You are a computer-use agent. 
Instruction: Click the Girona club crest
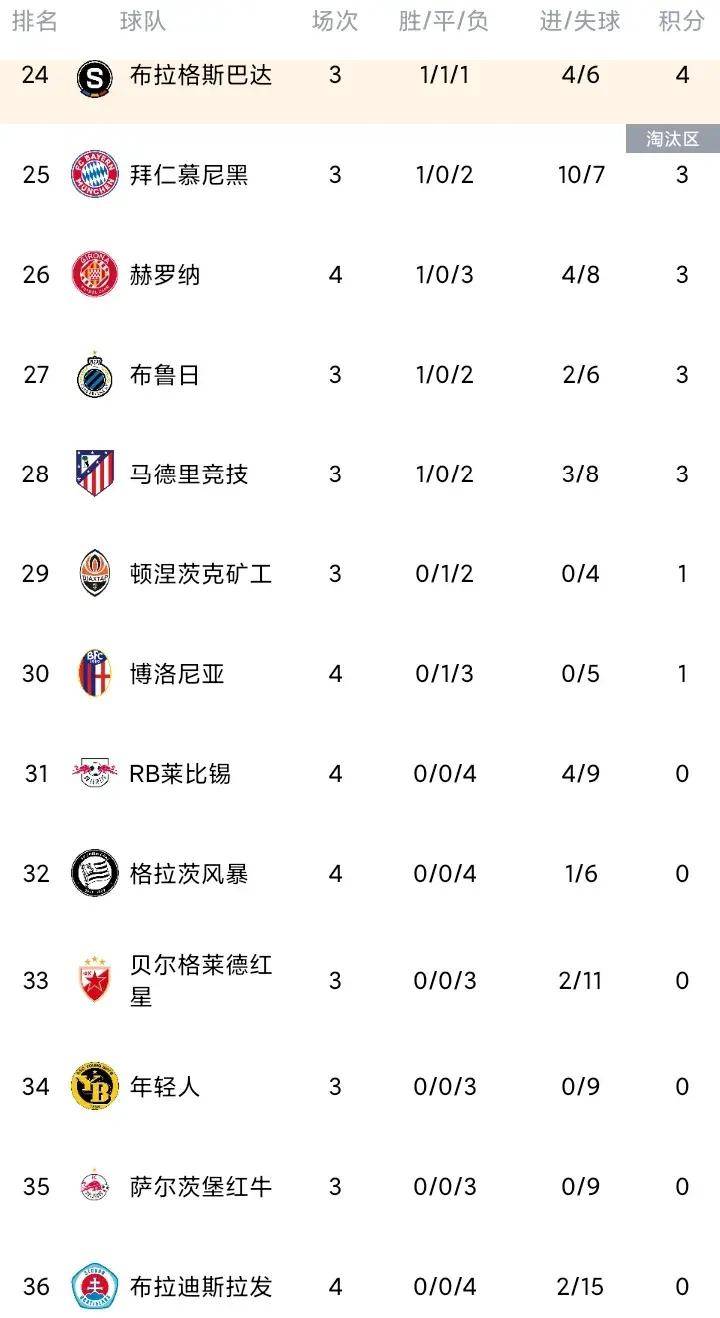[x=92, y=273]
